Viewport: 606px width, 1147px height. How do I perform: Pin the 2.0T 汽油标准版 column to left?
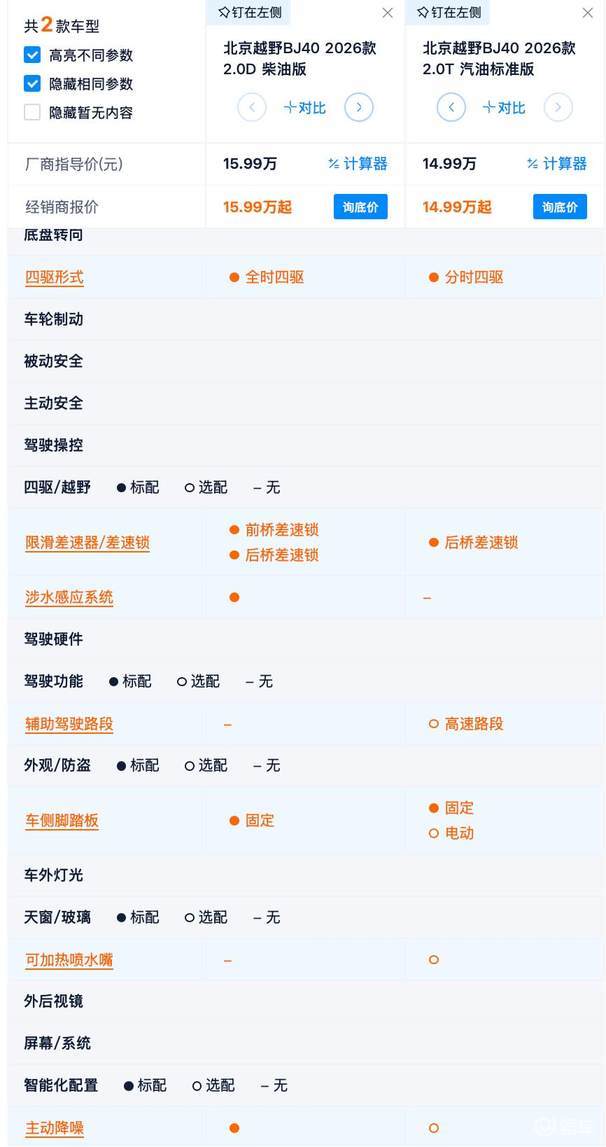(x=450, y=12)
